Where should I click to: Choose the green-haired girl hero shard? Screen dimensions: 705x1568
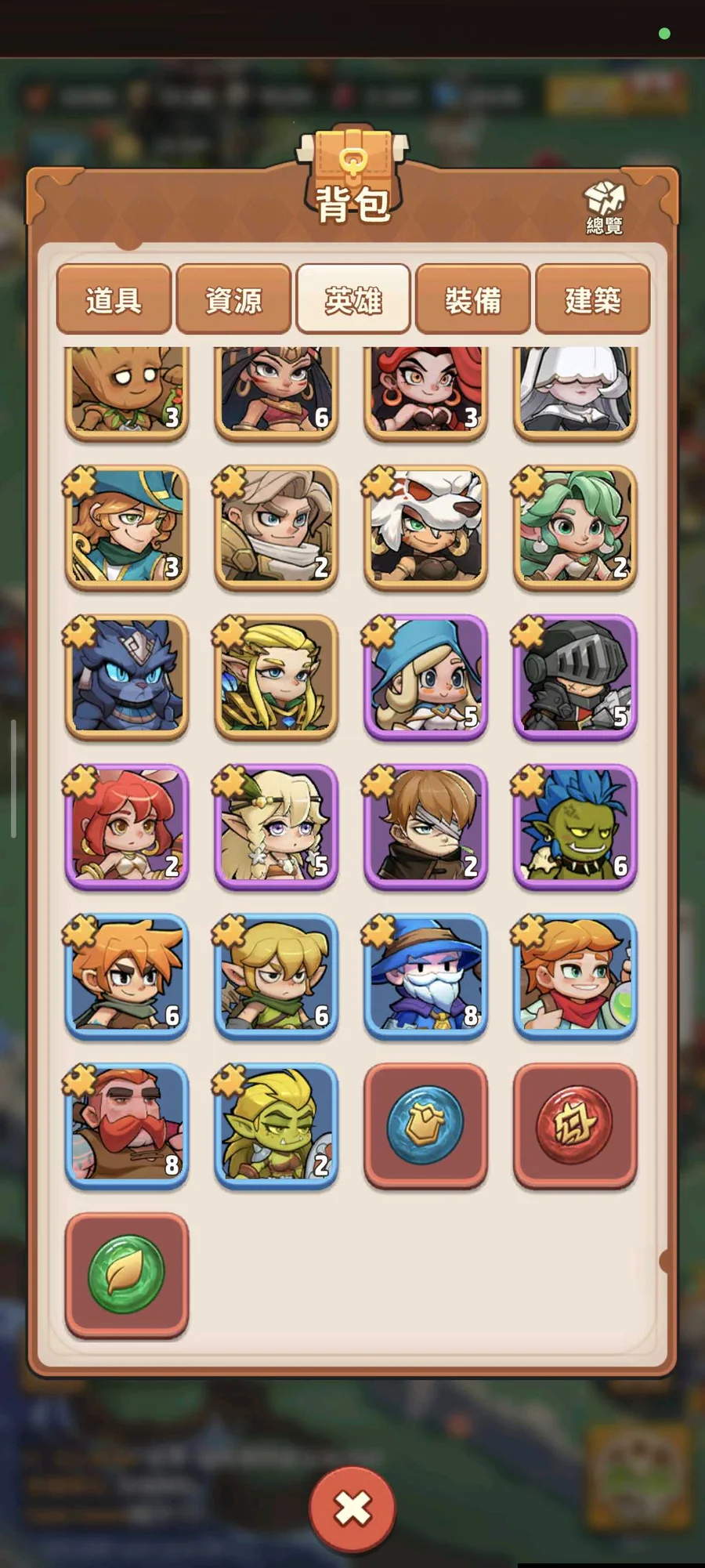(x=575, y=527)
